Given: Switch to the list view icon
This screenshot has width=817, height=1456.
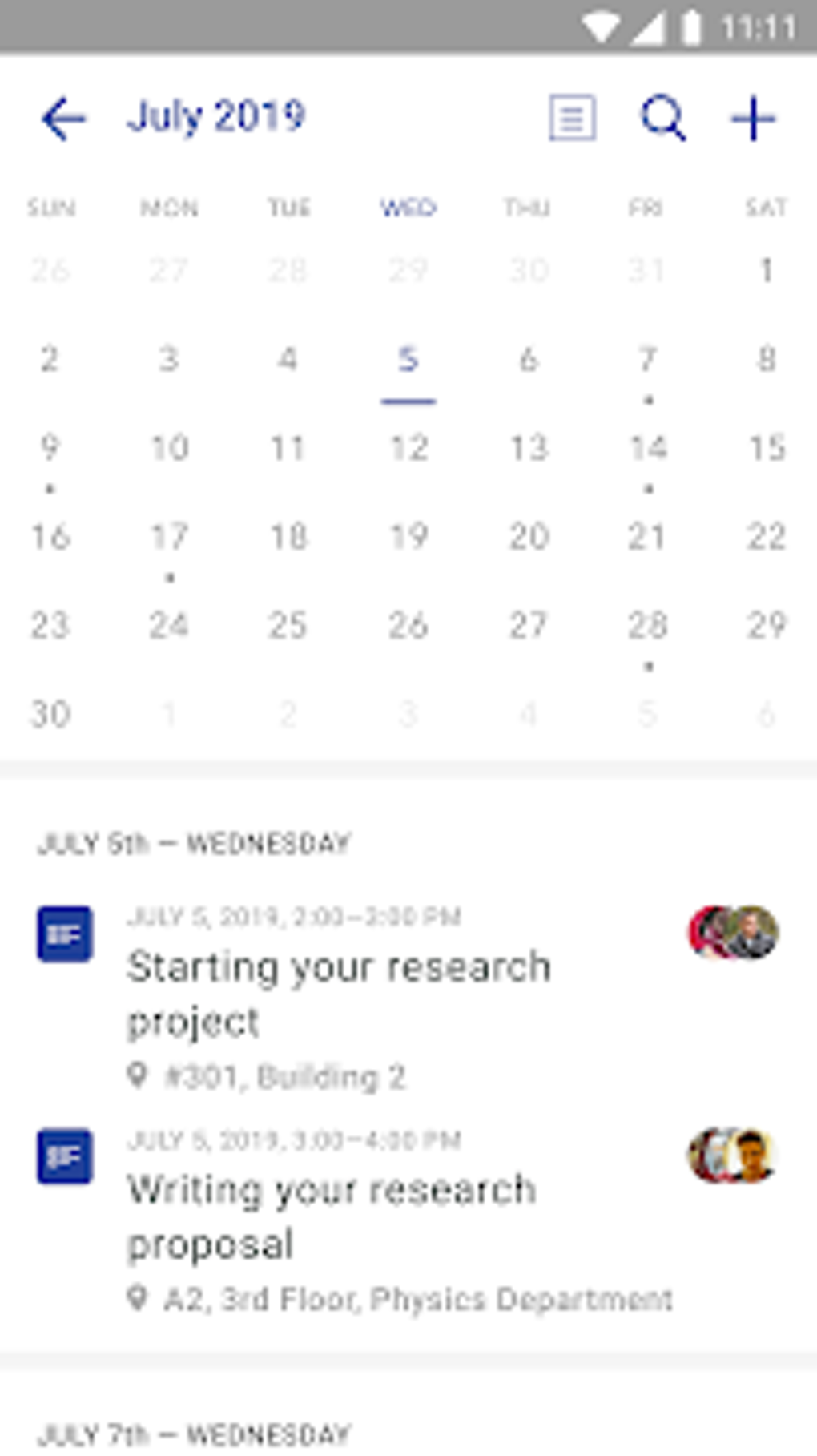Looking at the screenshot, I should pos(572,119).
